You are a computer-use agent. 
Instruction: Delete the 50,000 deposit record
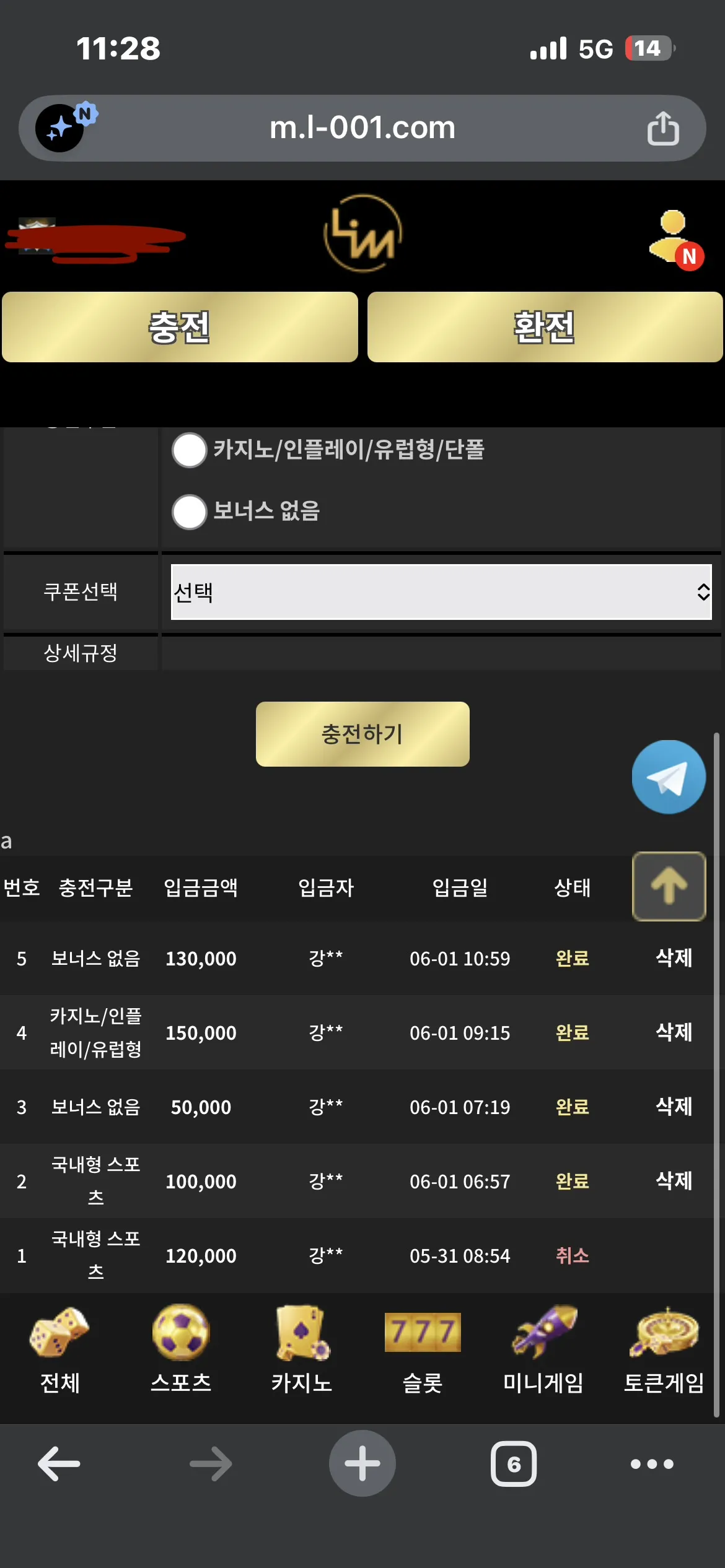[674, 1107]
